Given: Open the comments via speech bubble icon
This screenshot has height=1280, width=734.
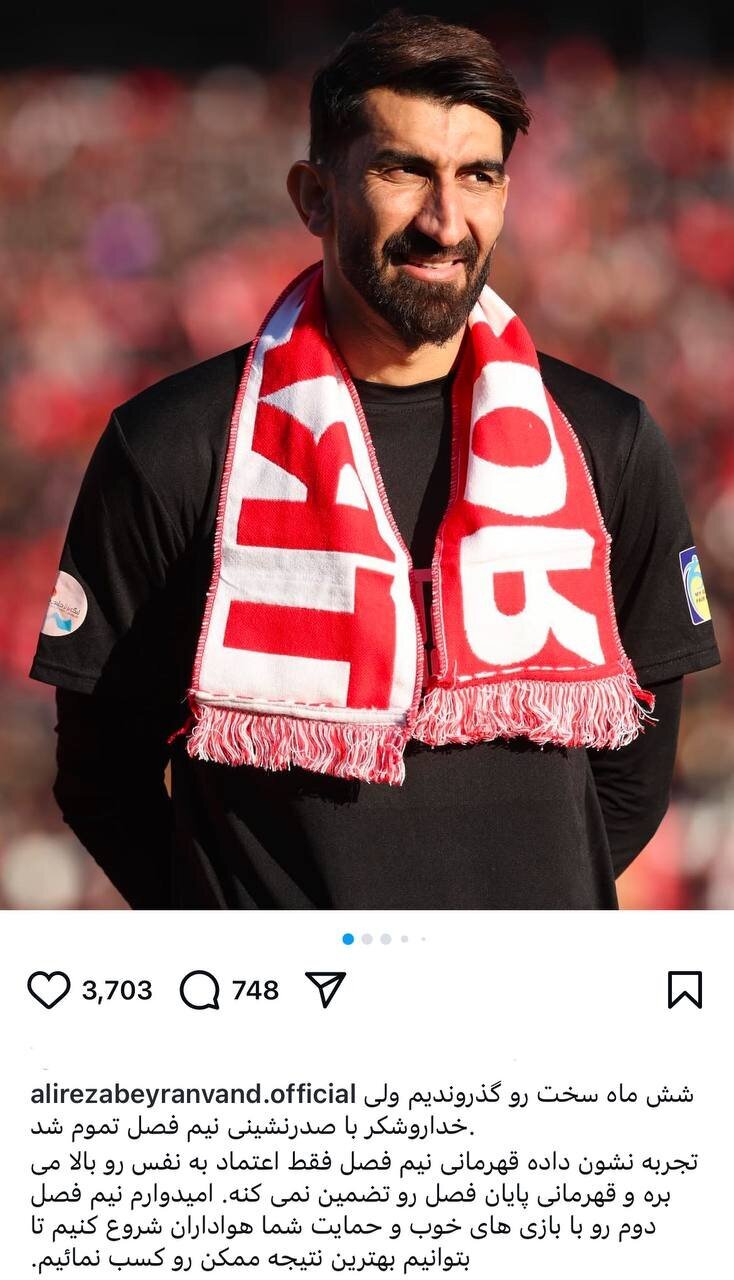Looking at the screenshot, I should coord(199,990).
